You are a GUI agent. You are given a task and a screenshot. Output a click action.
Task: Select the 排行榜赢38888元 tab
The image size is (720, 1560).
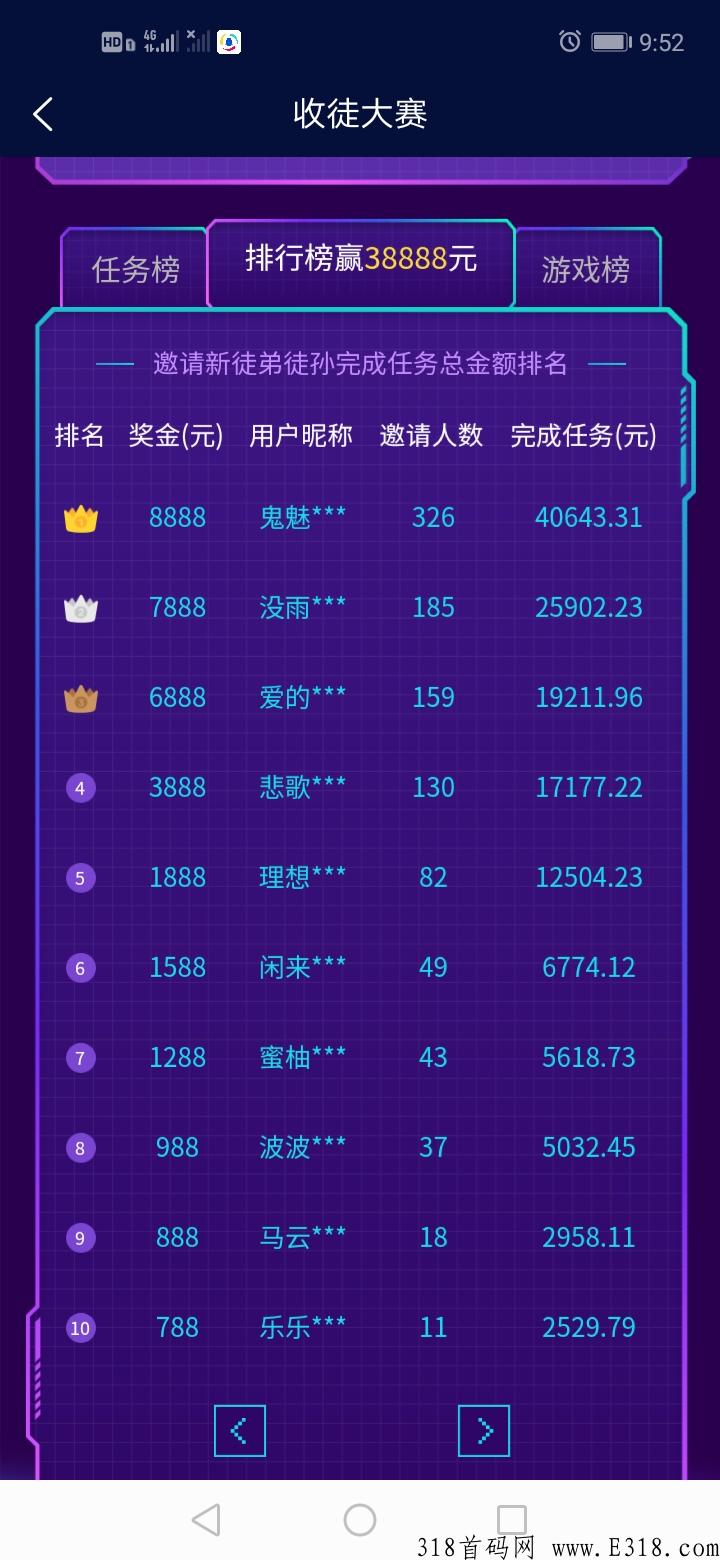(361, 262)
